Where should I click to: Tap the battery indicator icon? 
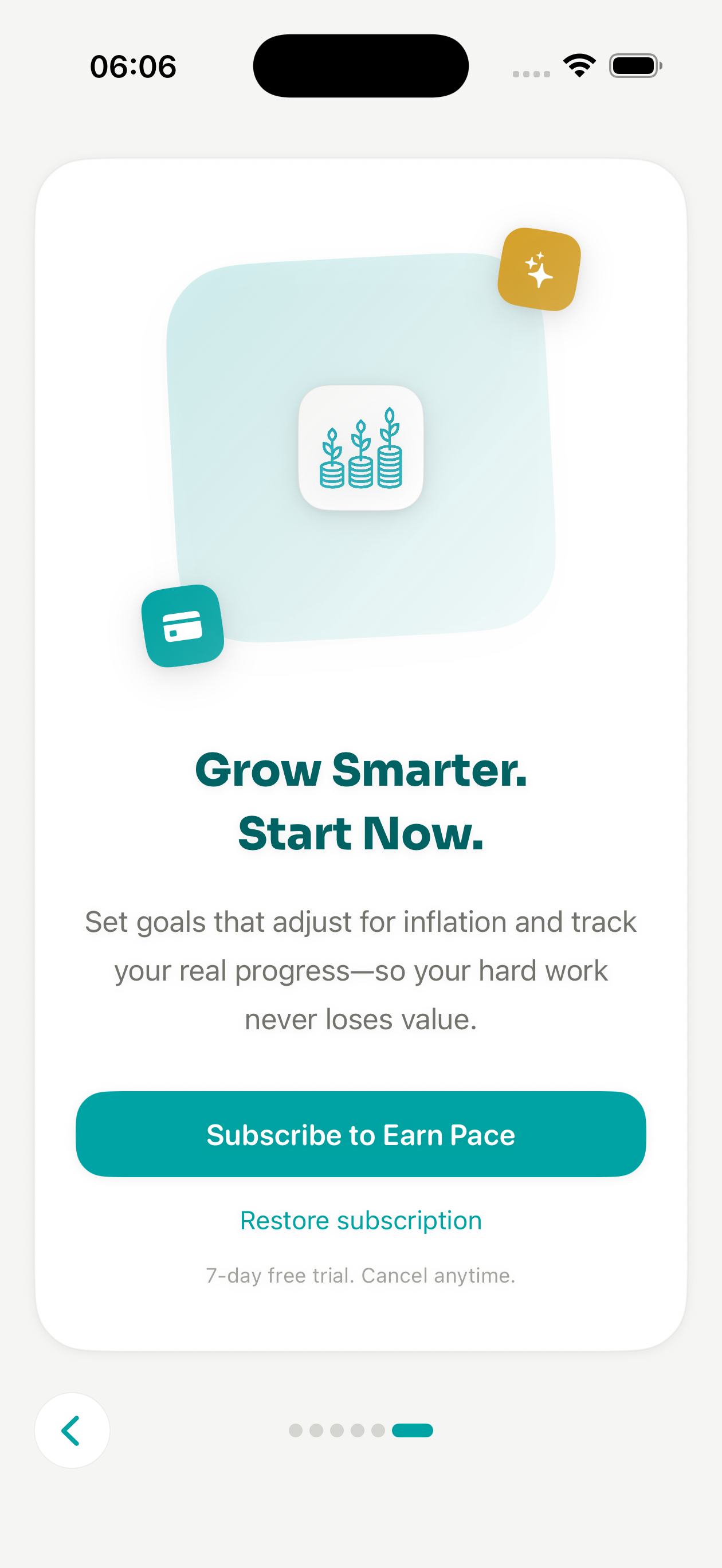(634, 66)
